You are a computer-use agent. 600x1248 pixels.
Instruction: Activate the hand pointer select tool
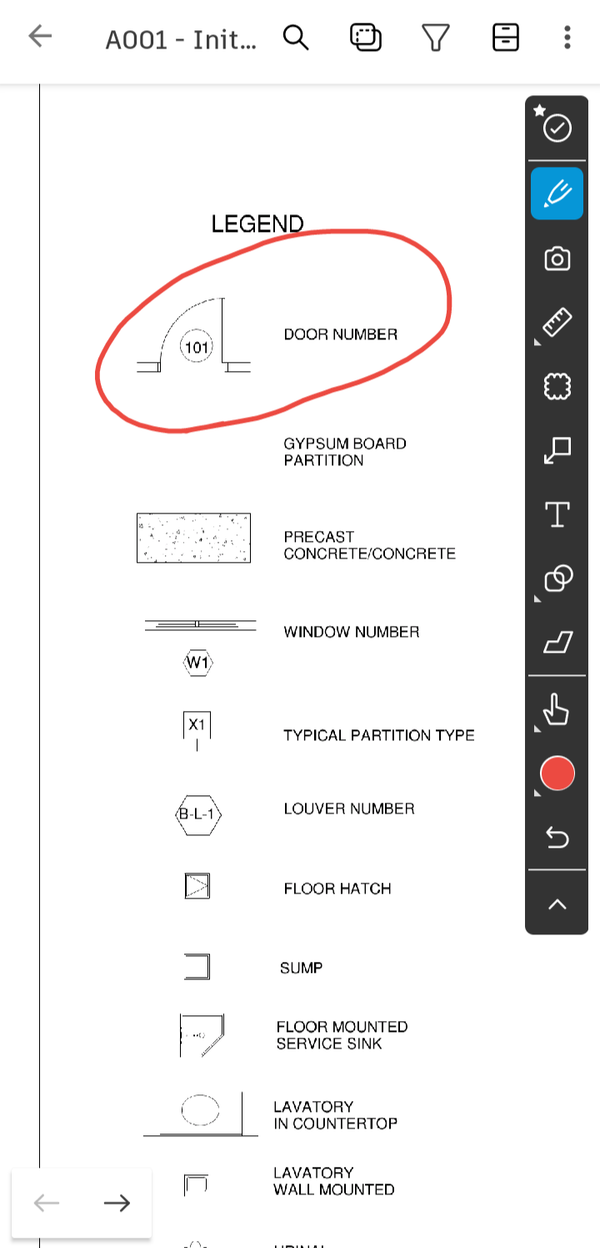coord(557,710)
